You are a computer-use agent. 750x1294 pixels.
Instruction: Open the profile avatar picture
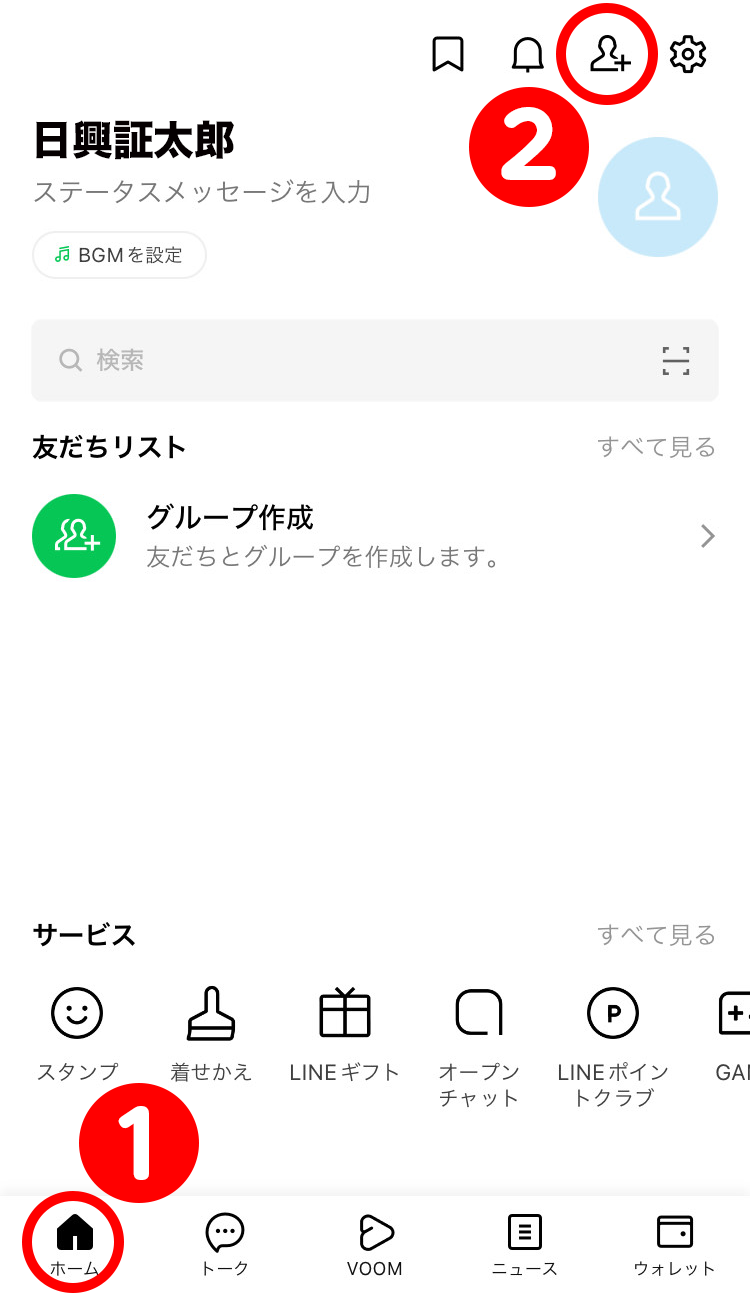pos(658,197)
